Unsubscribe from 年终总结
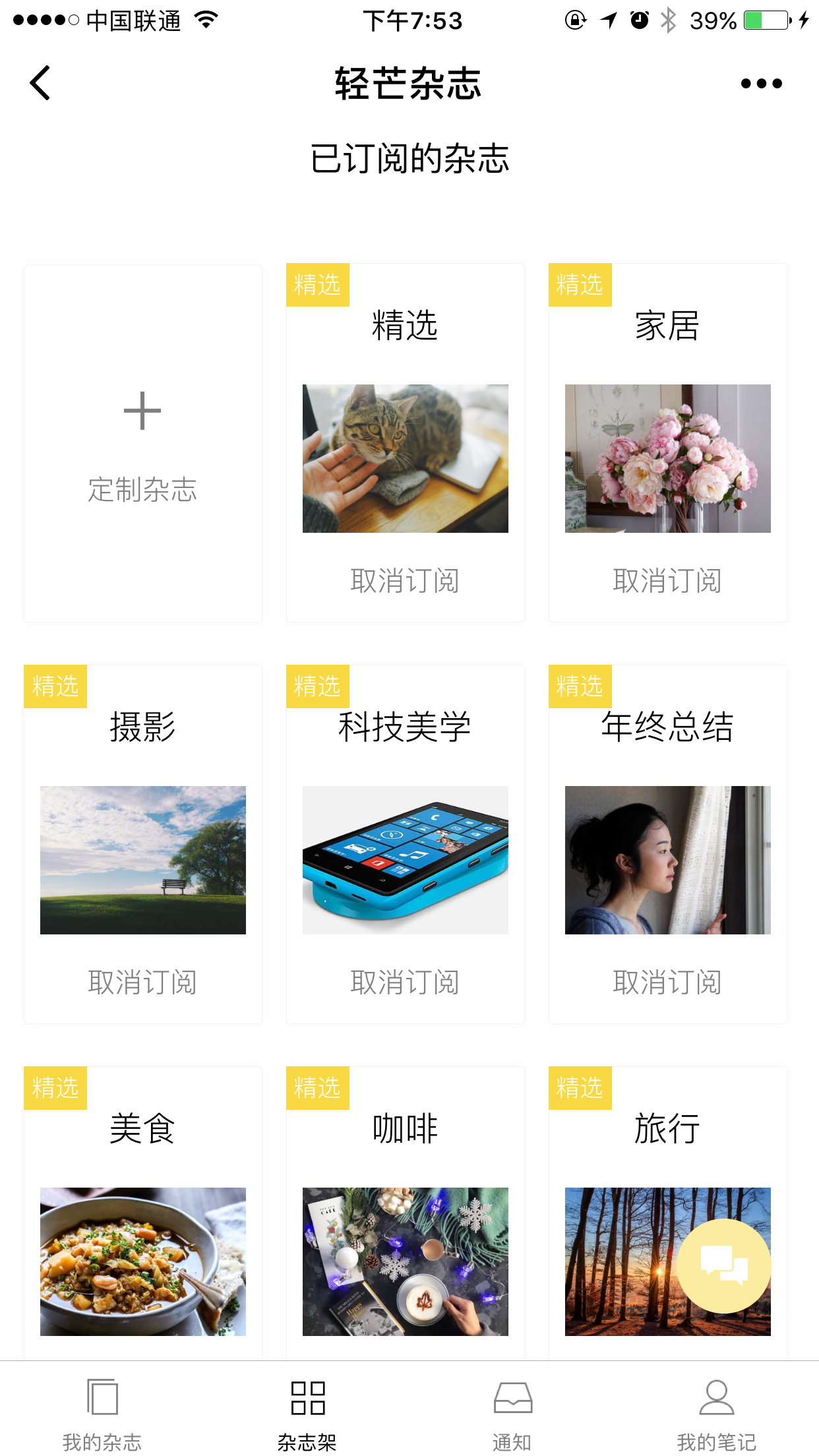The width and height of the screenshot is (819, 1456). 667,983
